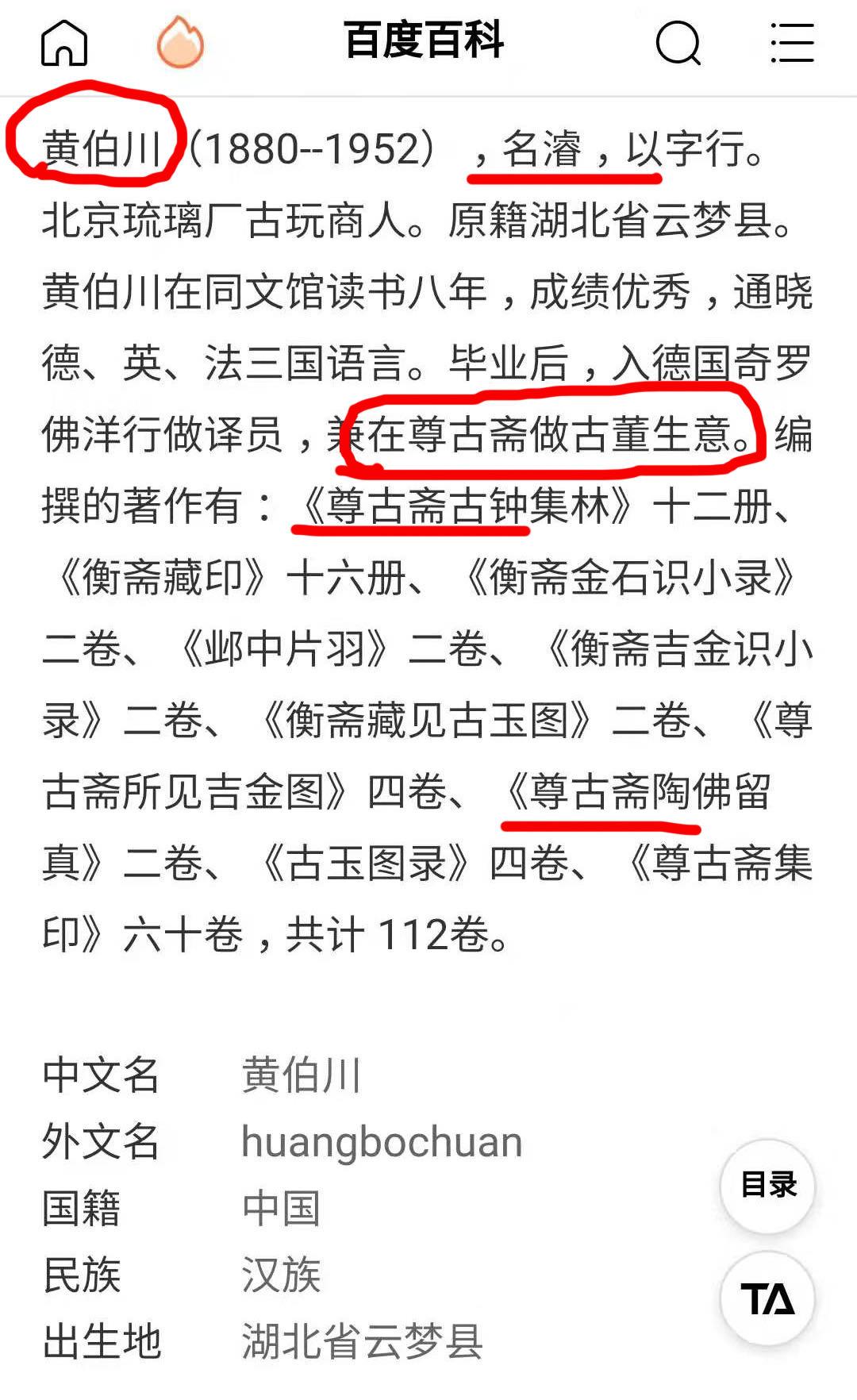Tap the TA floating button

click(767, 1298)
